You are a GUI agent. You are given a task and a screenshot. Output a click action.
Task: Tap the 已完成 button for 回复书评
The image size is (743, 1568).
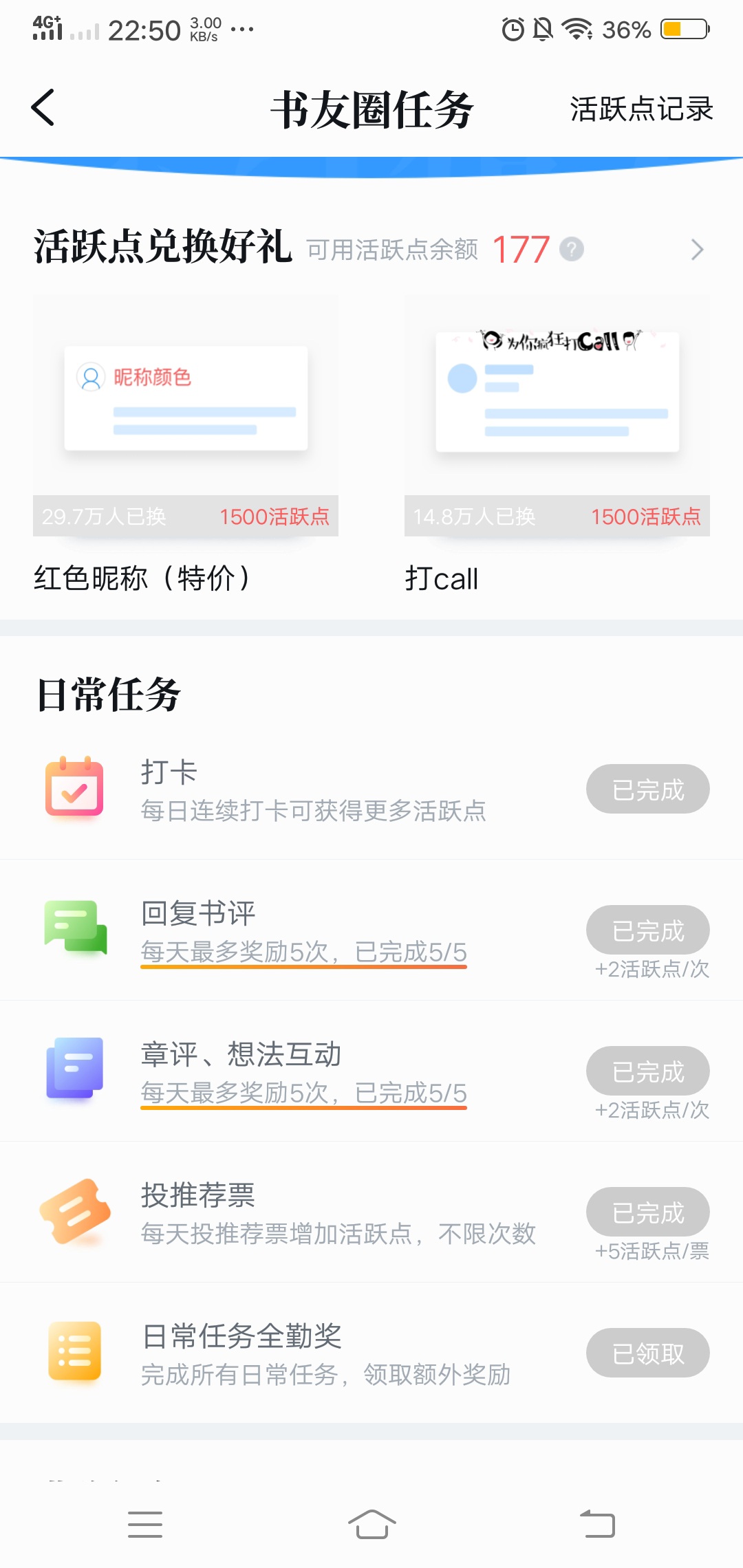coord(648,930)
